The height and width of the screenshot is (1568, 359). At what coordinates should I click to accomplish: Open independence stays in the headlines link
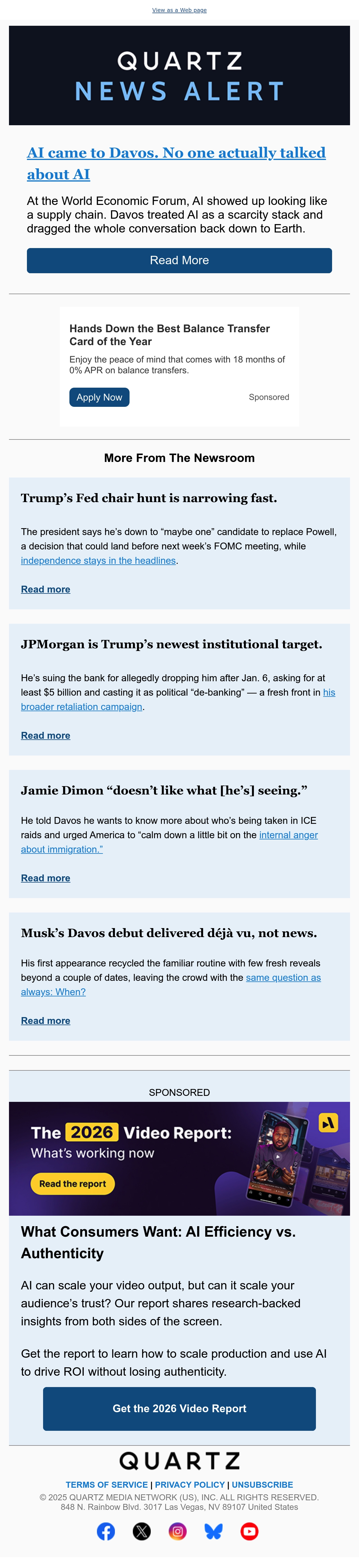pos(98,561)
